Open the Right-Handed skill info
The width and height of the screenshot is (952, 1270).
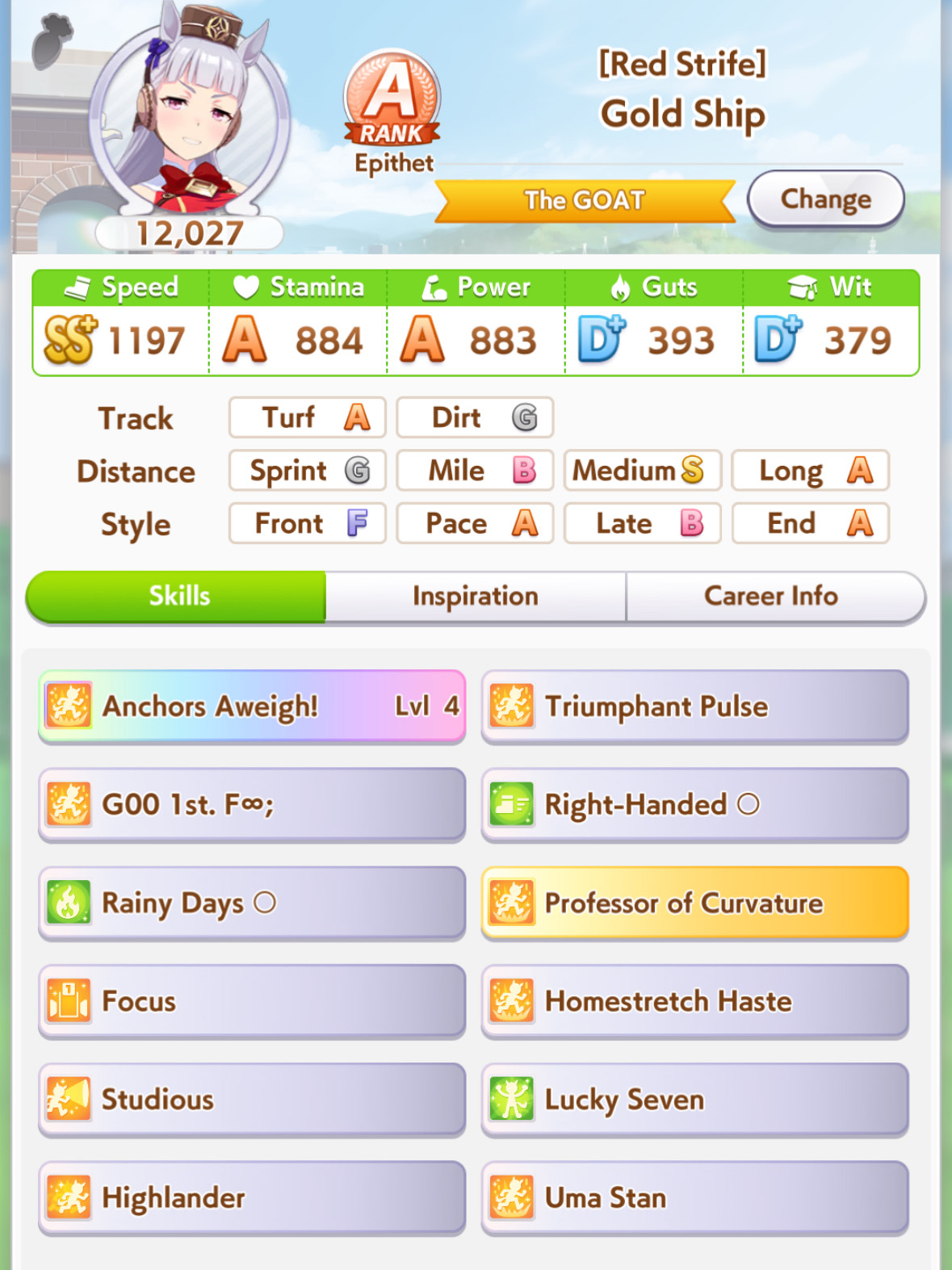694,804
